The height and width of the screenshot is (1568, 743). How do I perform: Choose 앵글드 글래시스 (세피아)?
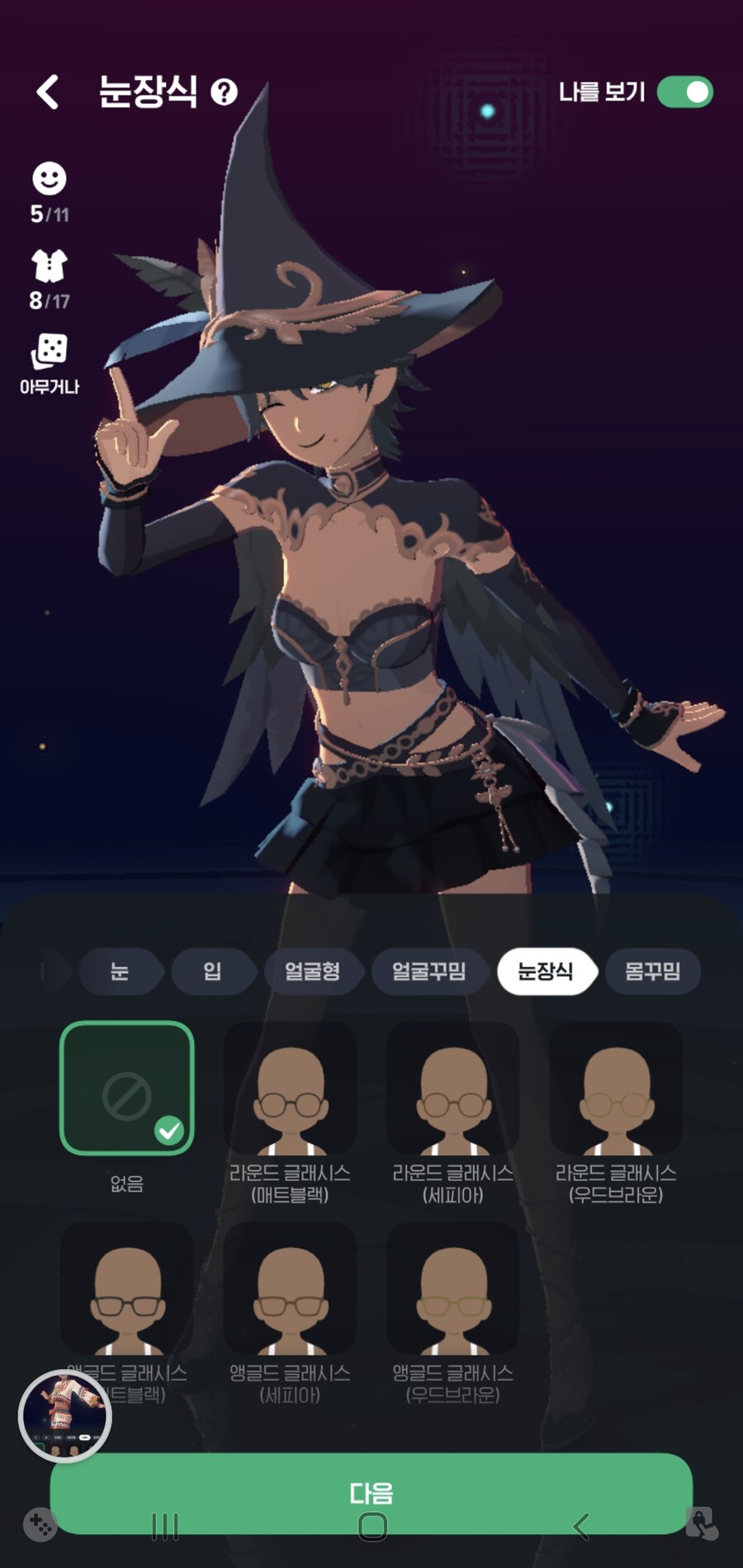[290, 1287]
